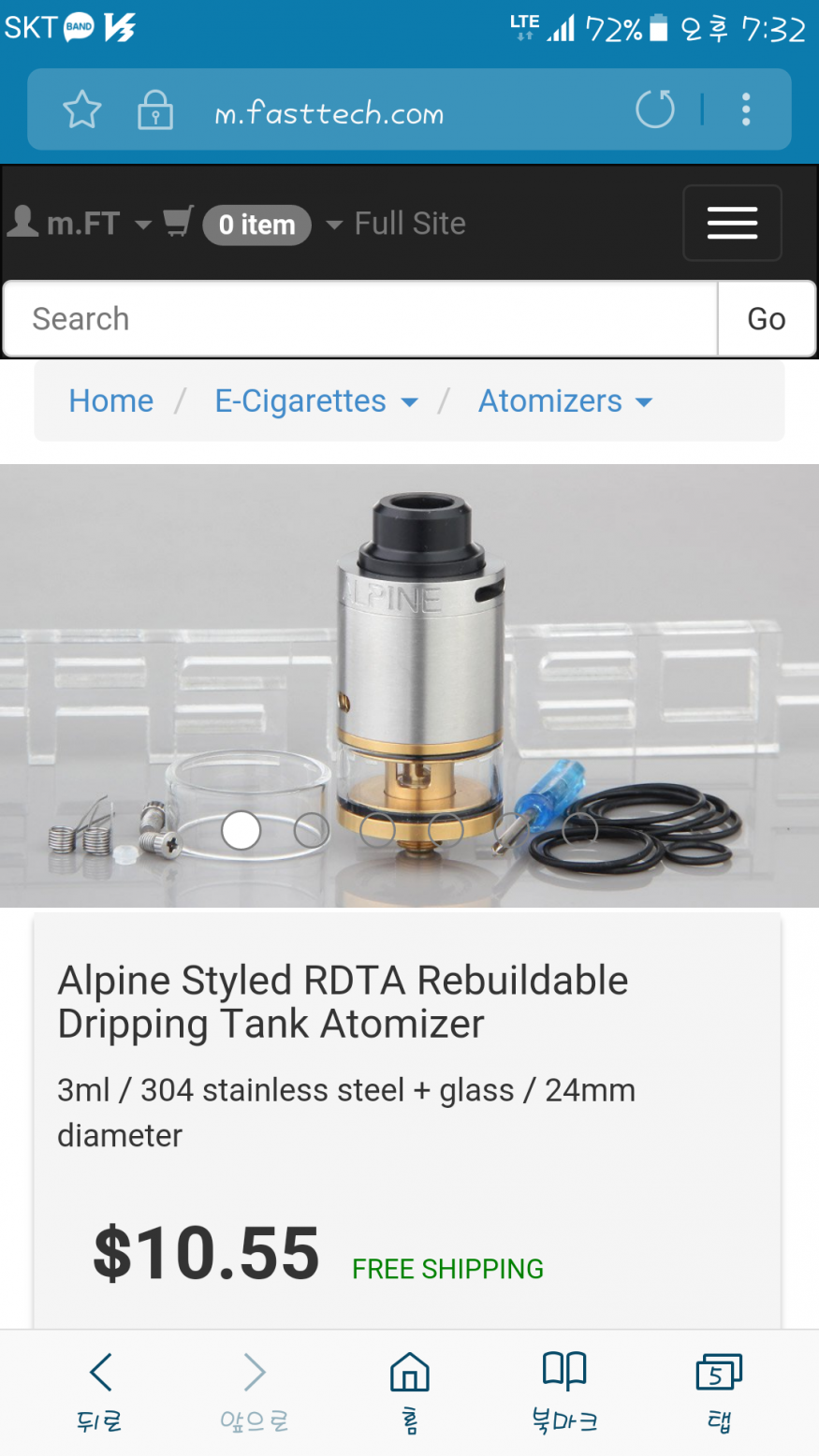Tap Go to submit the search
The image size is (819, 1456).
766,319
